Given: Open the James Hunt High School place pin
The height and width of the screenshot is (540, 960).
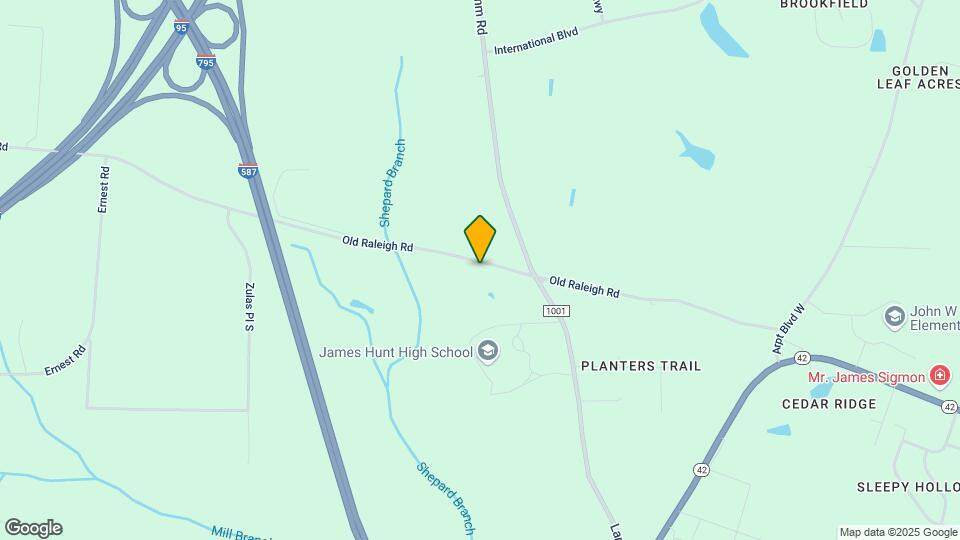Looking at the screenshot, I should (488, 351).
